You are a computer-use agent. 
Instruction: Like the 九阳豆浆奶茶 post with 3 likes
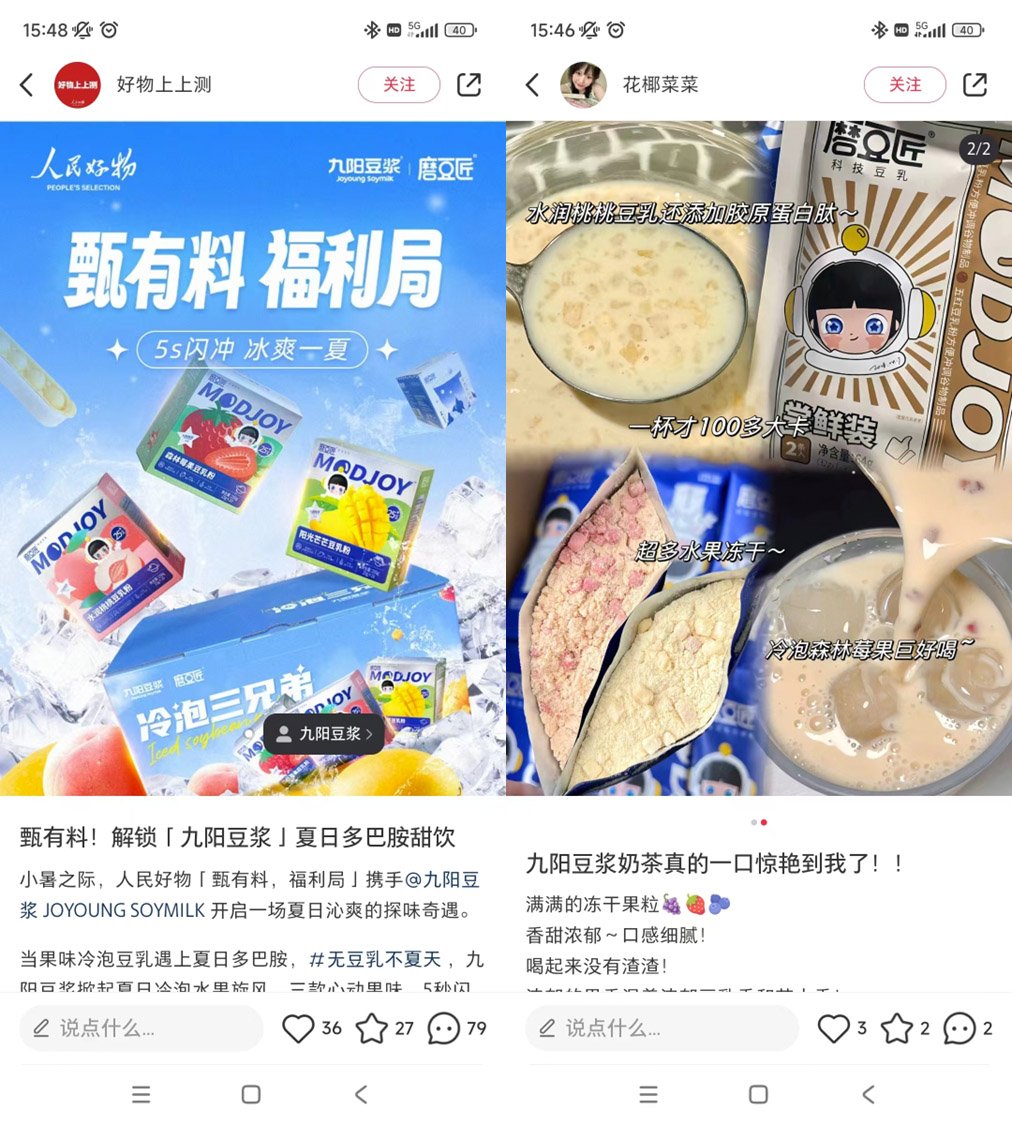[833, 1028]
